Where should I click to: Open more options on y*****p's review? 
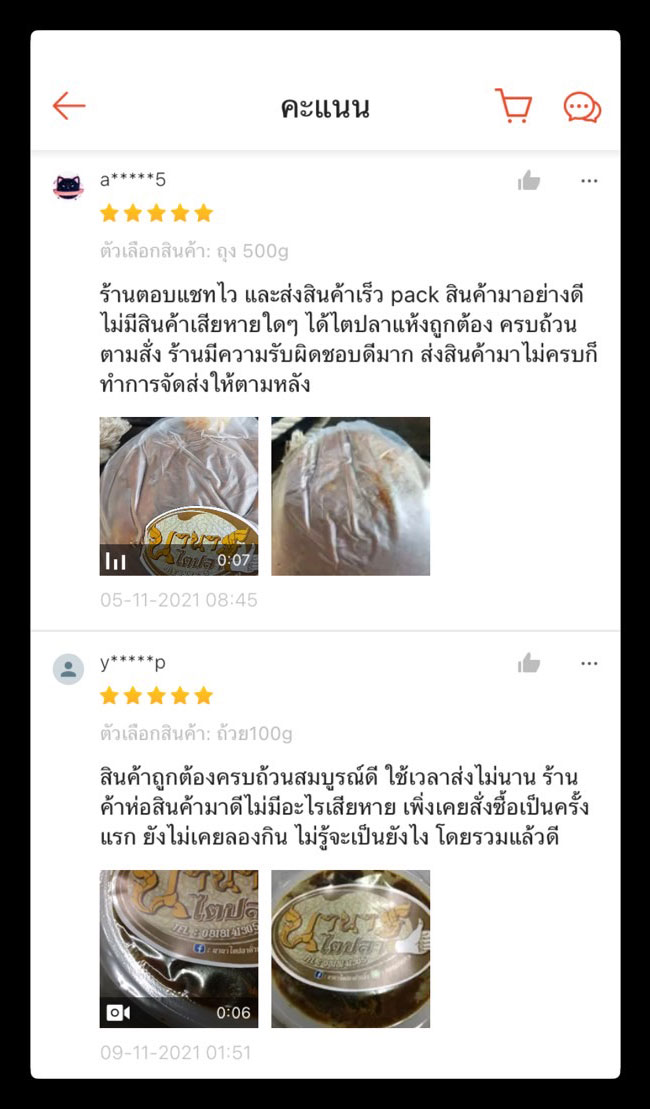[589, 663]
